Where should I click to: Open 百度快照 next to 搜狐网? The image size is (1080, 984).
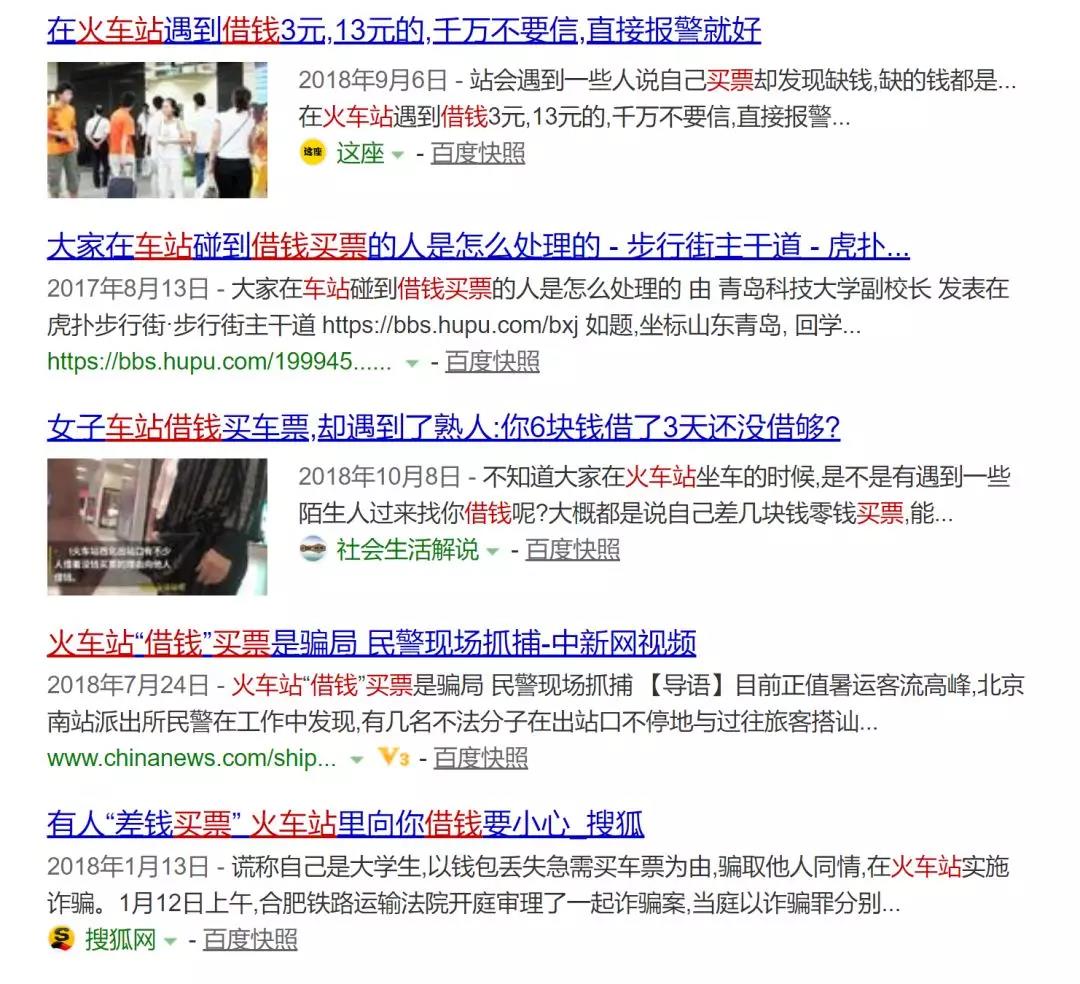[x=250, y=940]
